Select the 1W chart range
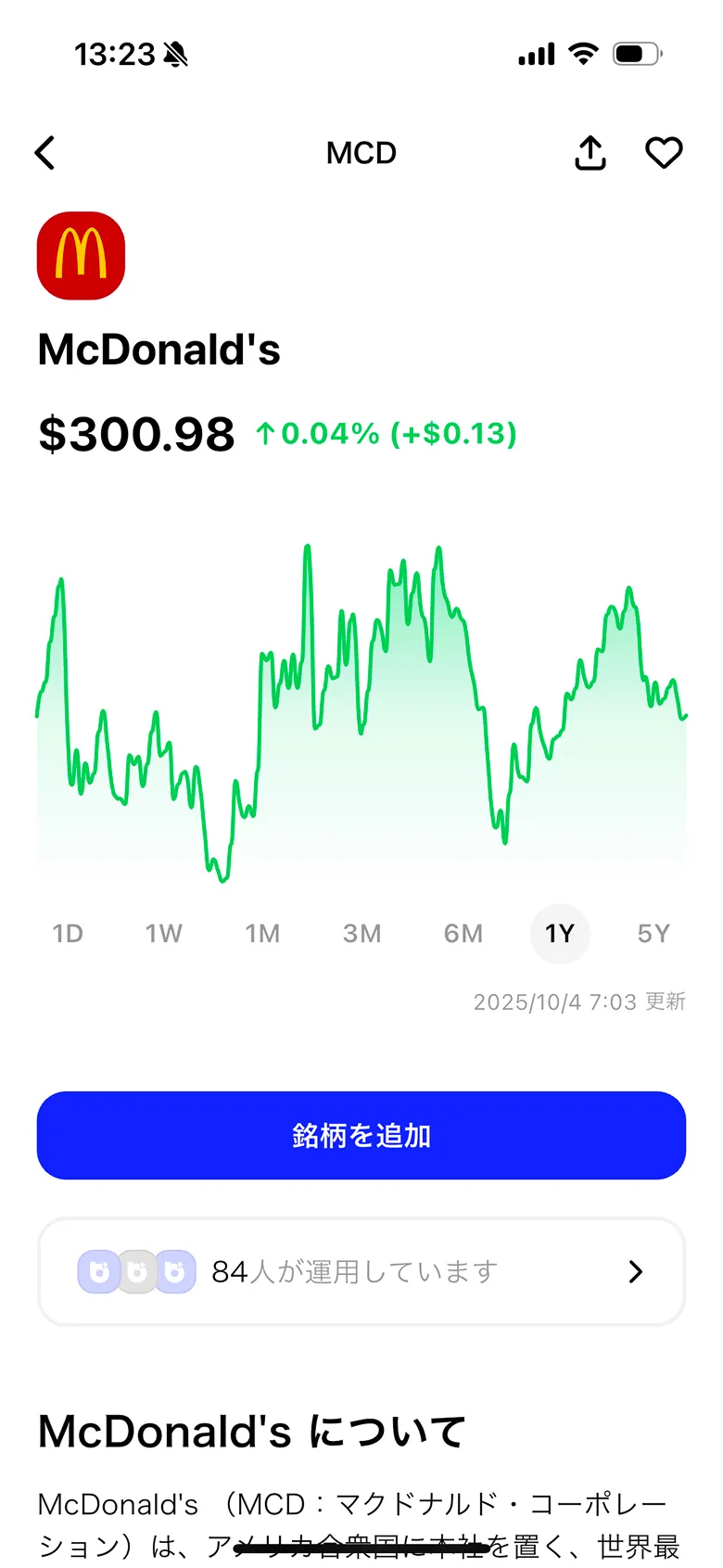 pos(164,933)
